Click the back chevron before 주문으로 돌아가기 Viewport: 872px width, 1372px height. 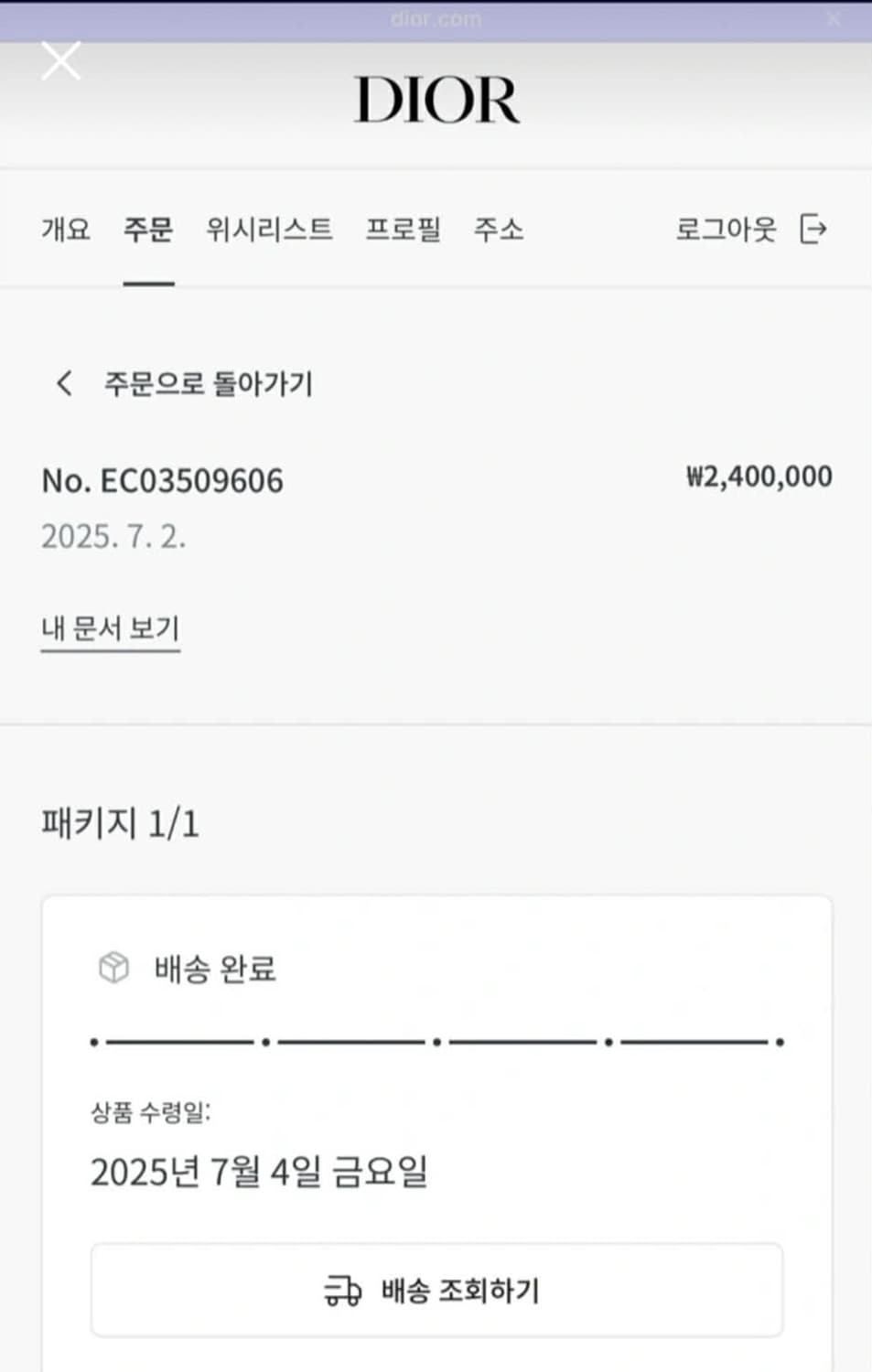[64, 384]
